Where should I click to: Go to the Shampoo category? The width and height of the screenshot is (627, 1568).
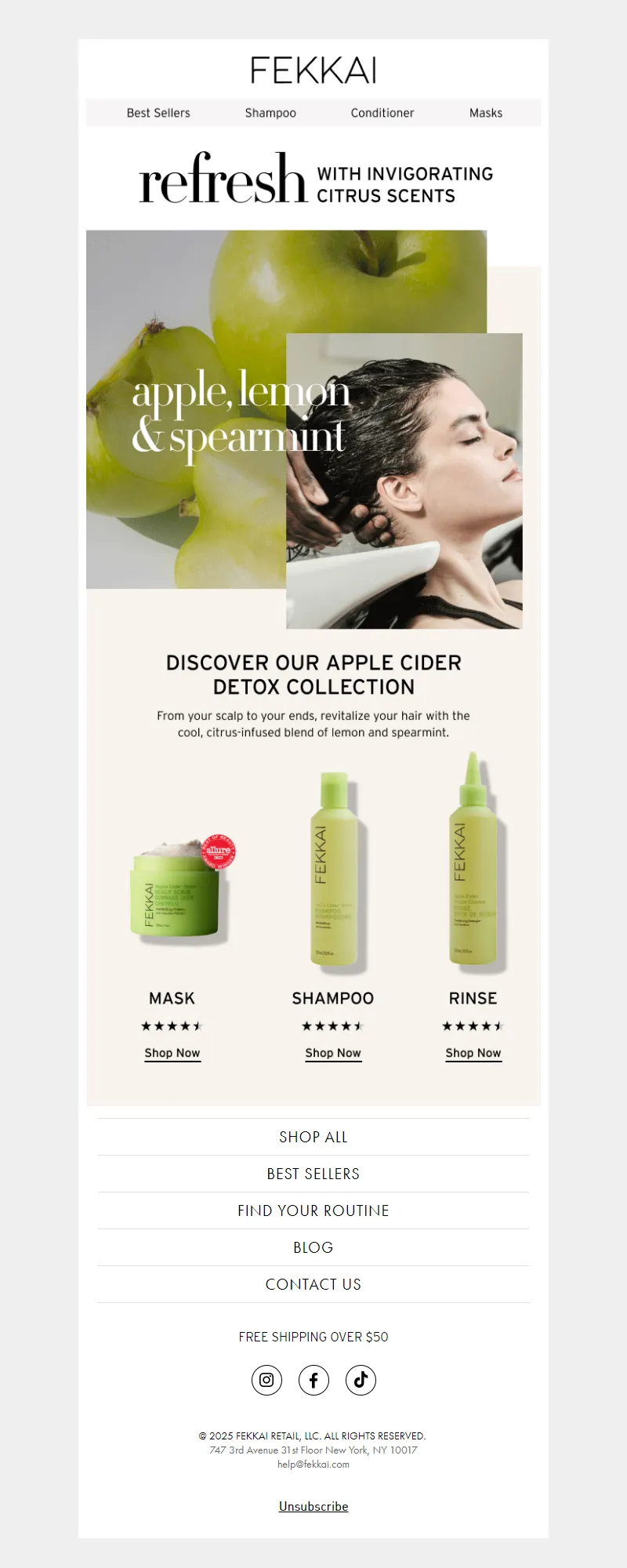pos(270,113)
